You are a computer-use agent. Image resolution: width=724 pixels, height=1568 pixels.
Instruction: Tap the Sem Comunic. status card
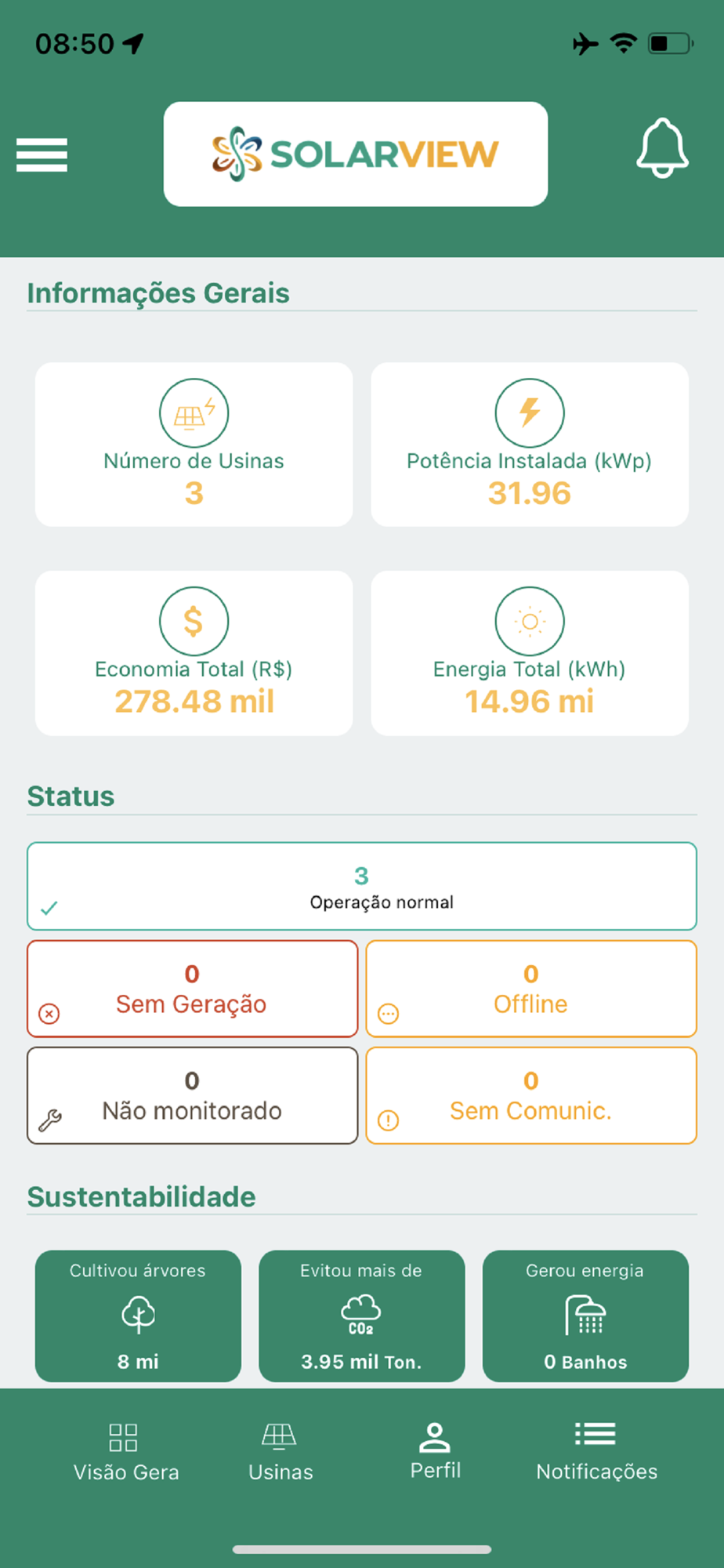pos(530,1096)
